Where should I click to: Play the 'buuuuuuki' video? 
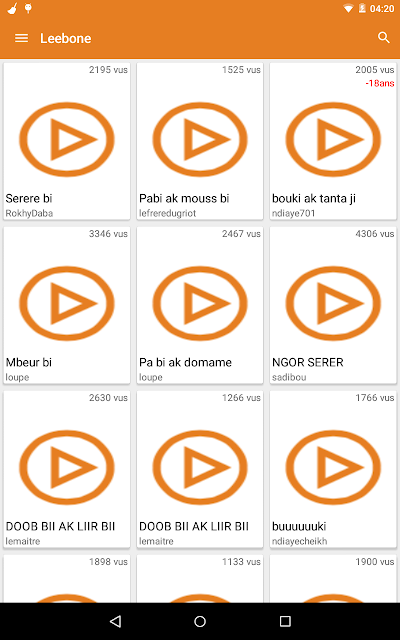click(333, 469)
